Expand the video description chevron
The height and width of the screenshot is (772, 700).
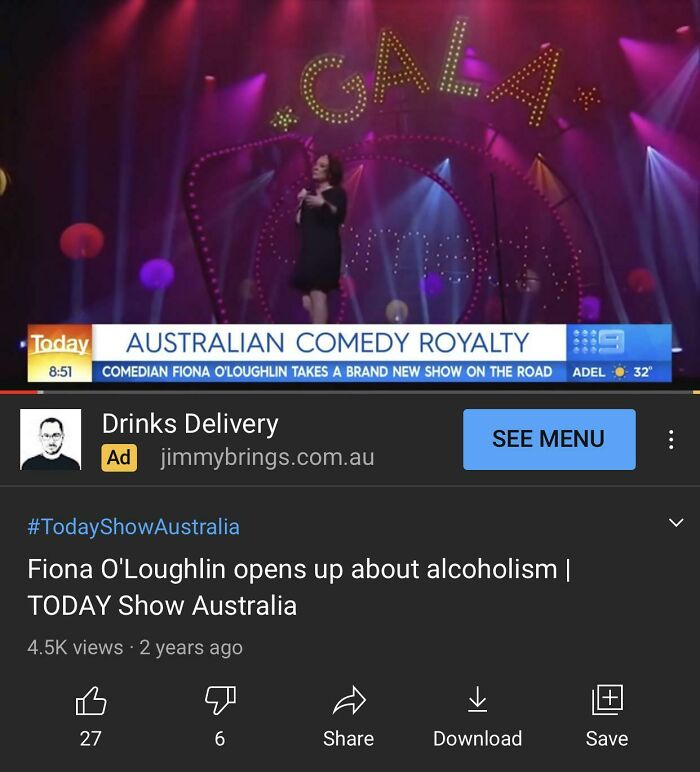click(x=676, y=523)
